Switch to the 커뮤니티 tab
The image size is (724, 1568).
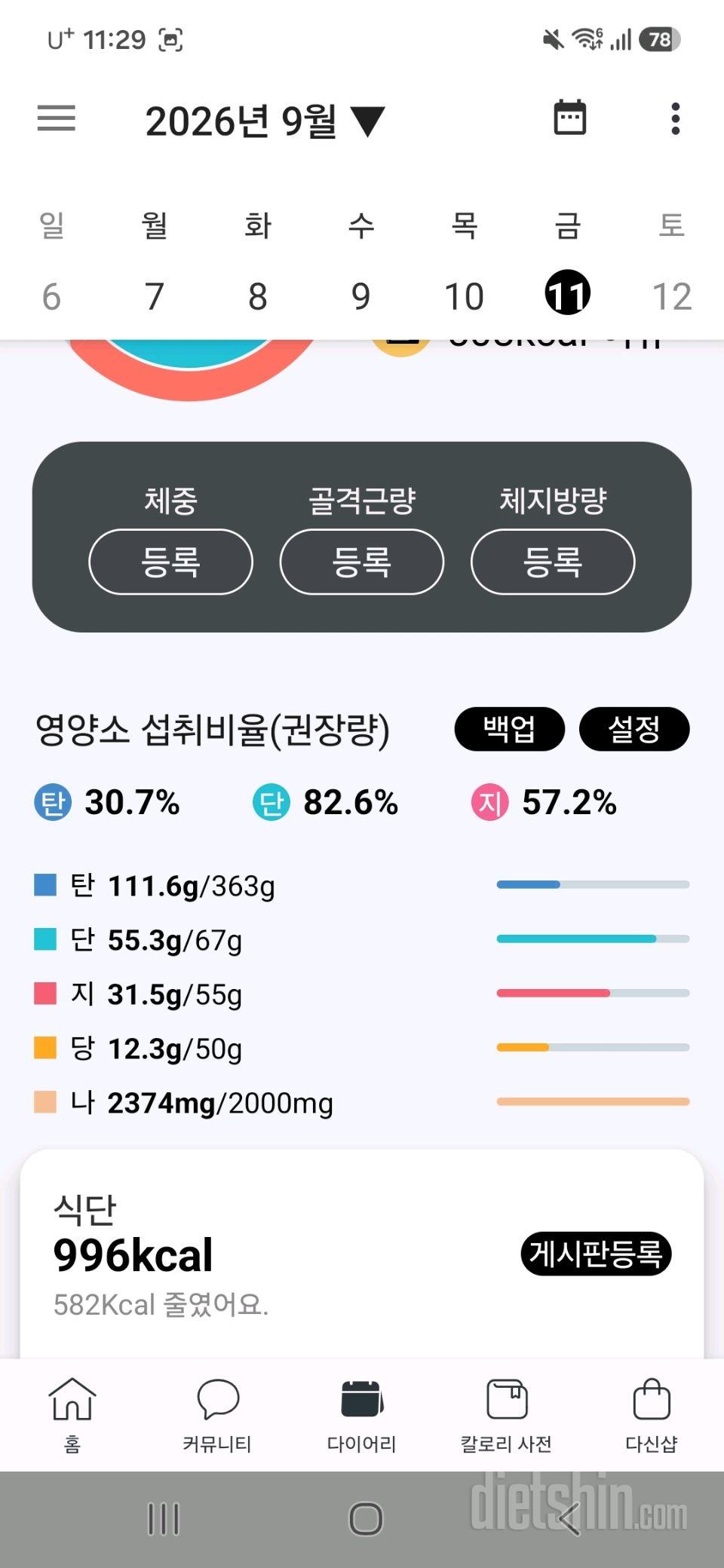pyautogui.click(x=217, y=1415)
